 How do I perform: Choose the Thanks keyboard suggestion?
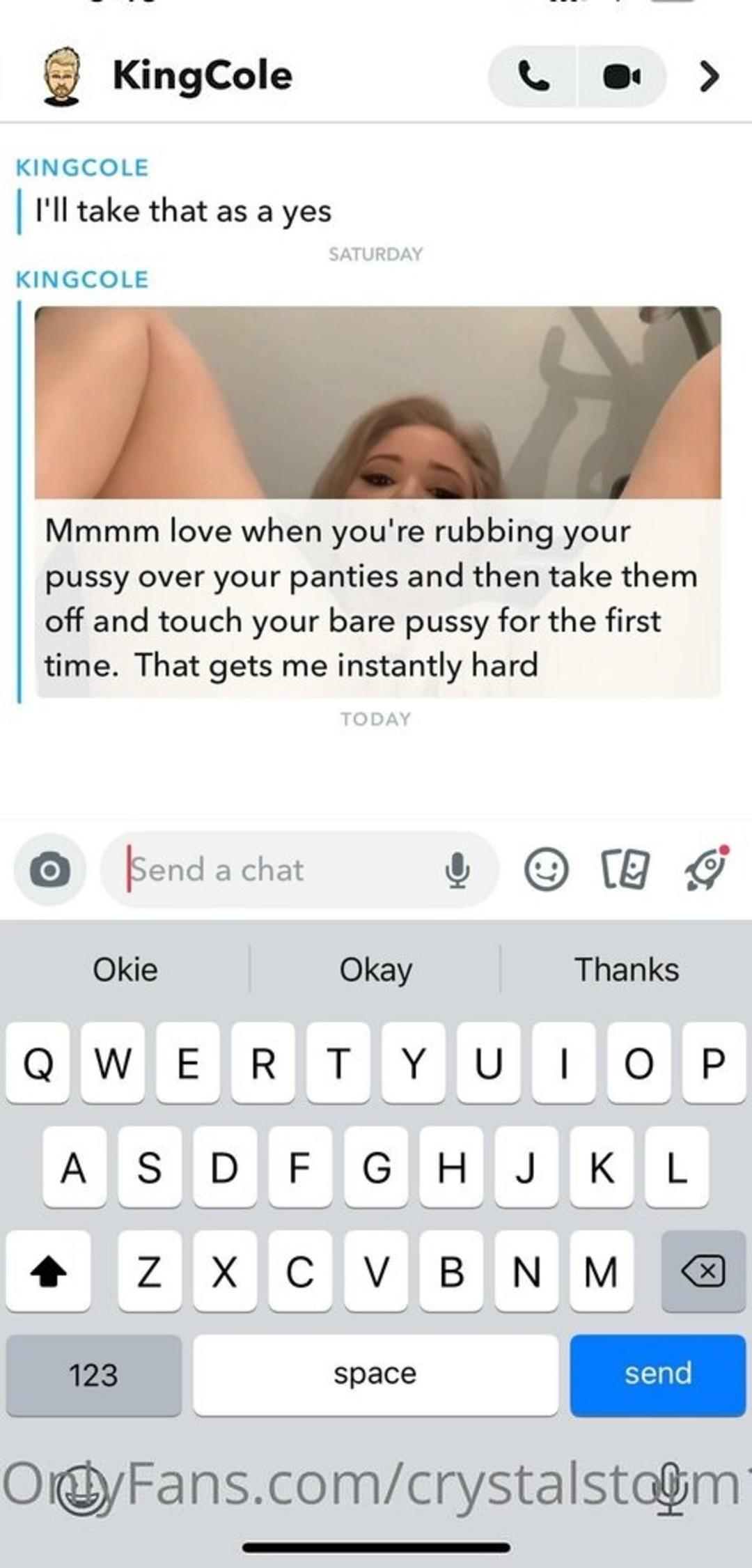tap(627, 970)
